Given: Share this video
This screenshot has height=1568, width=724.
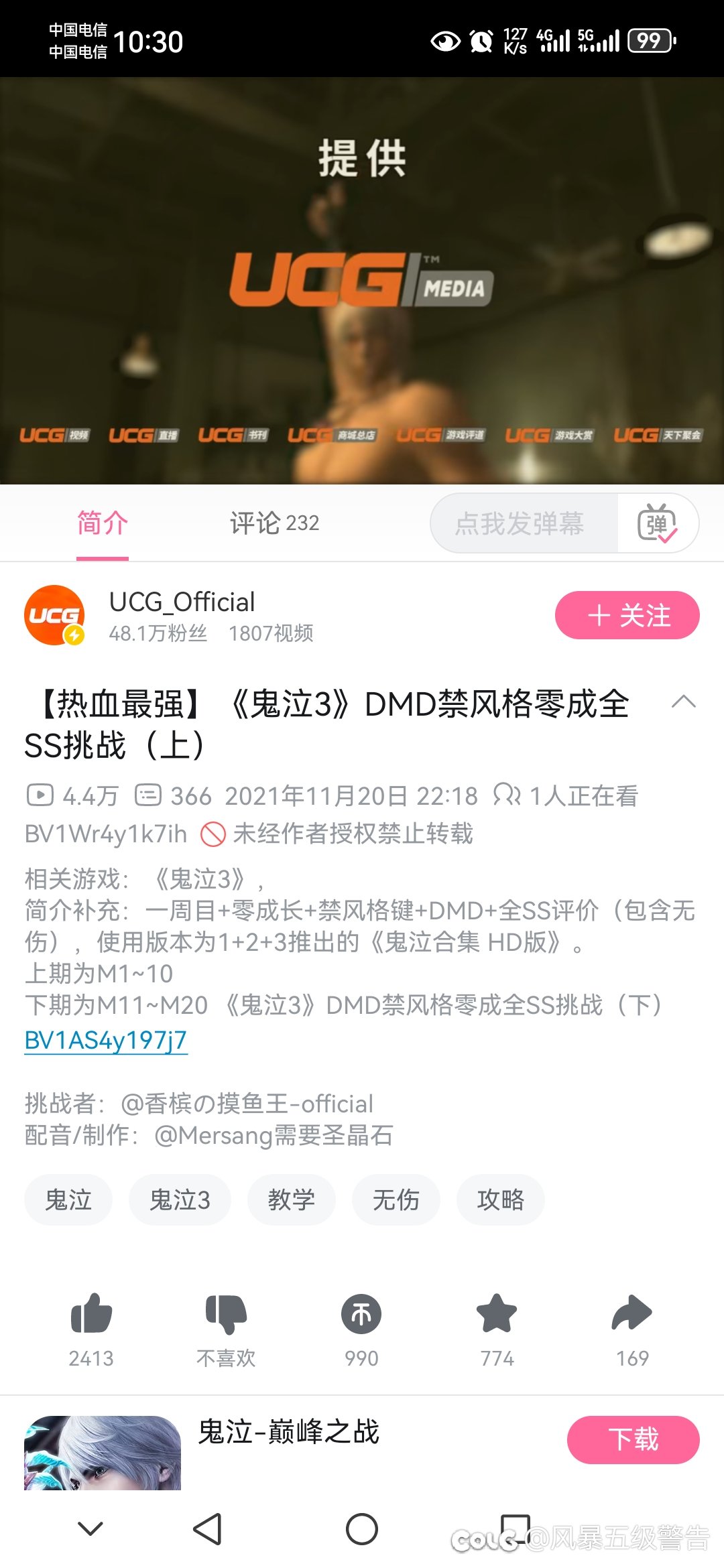Looking at the screenshot, I should point(631,1313).
